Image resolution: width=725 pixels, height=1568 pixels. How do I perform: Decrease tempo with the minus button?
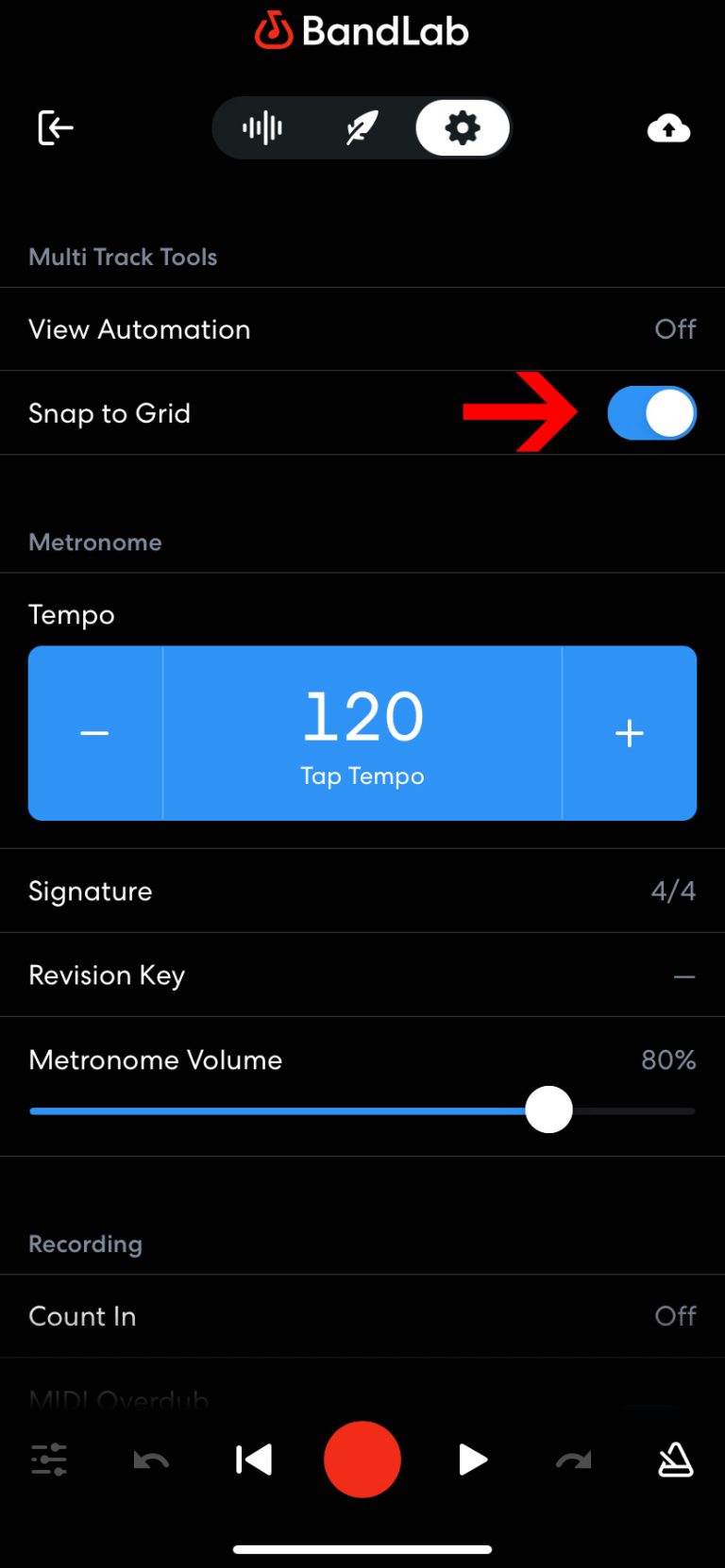pos(94,733)
